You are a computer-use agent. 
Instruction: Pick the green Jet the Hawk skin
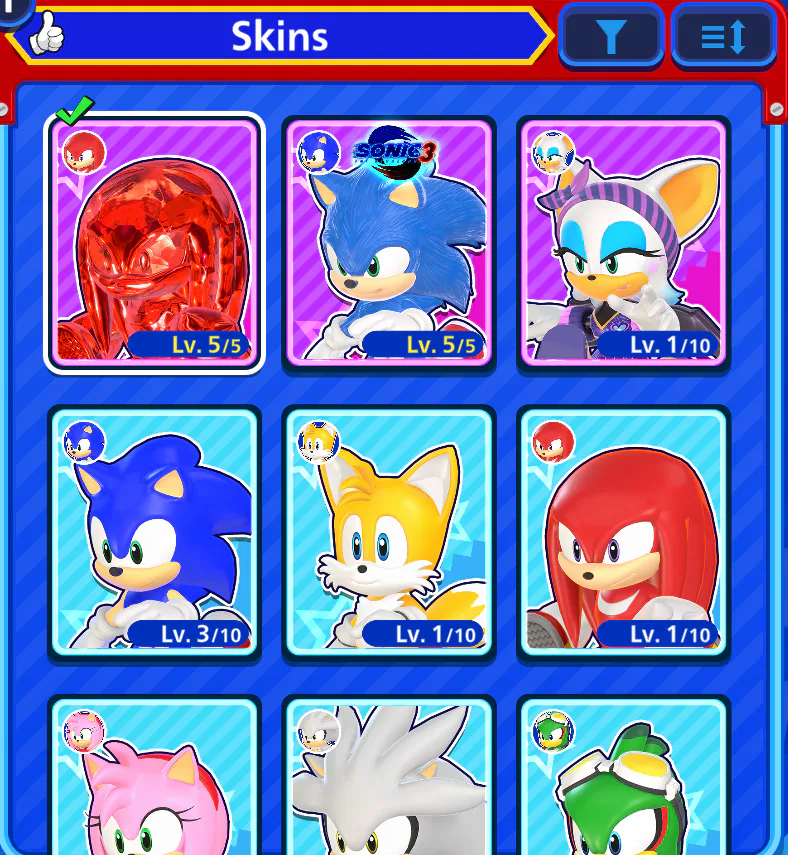(623, 780)
